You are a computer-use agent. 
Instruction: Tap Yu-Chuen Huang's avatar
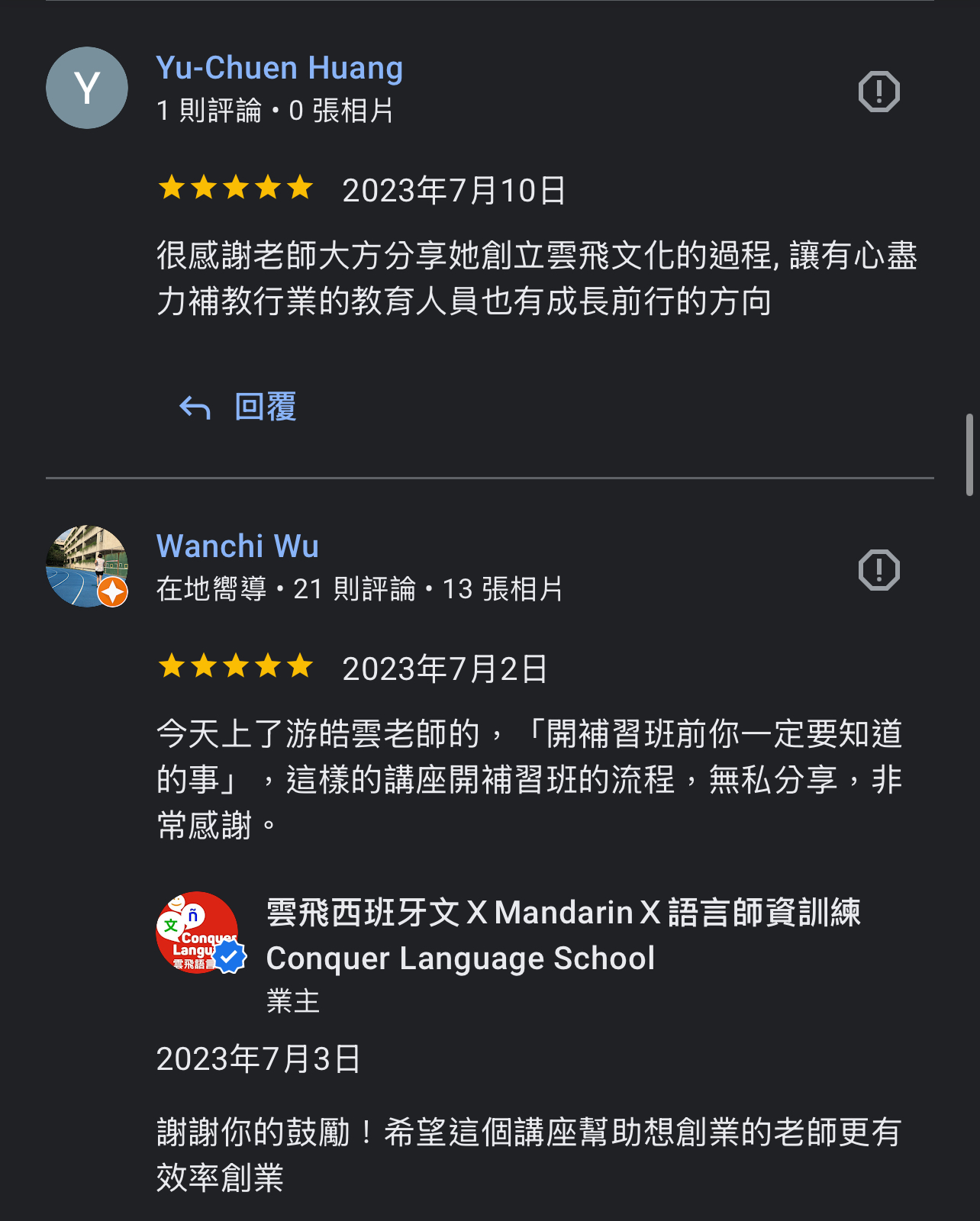tap(87, 88)
